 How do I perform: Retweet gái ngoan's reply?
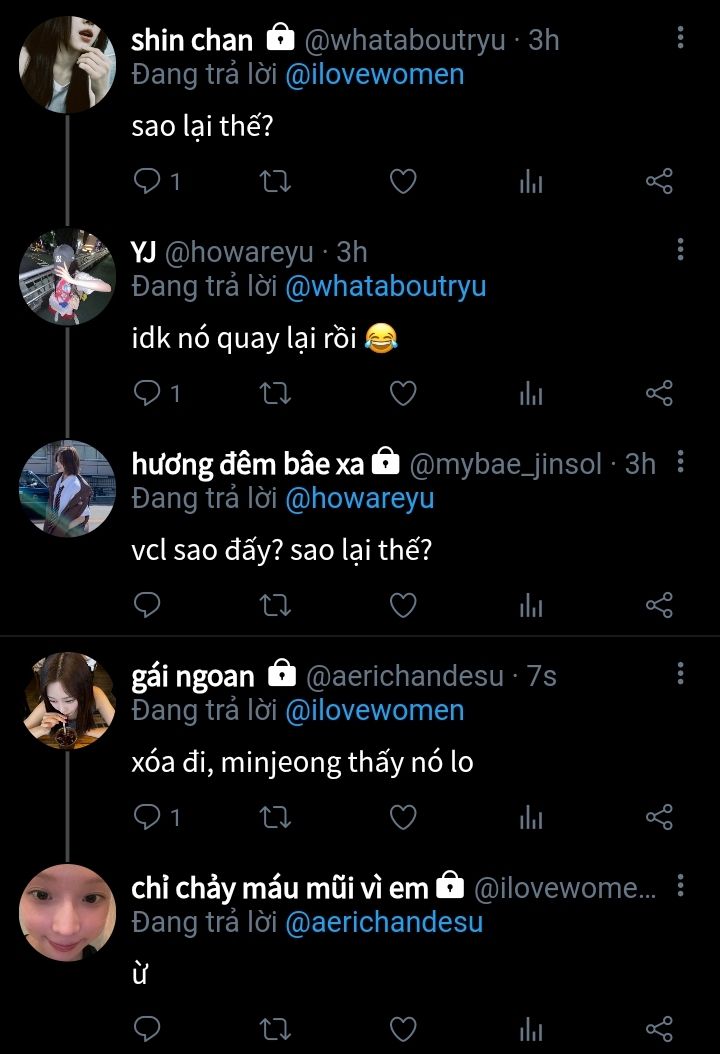[x=275, y=817]
